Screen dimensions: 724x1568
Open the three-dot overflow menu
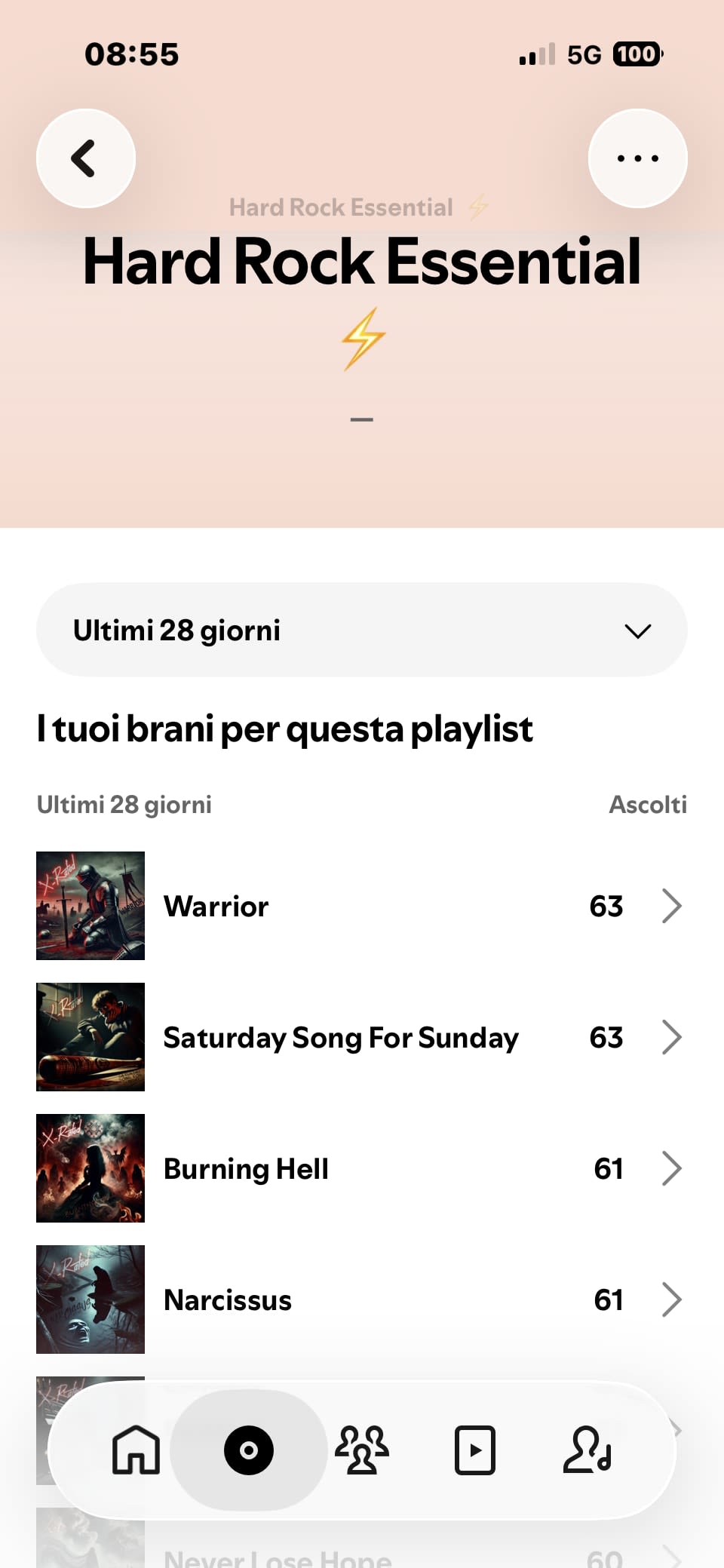pyautogui.click(x=637, y=158)
